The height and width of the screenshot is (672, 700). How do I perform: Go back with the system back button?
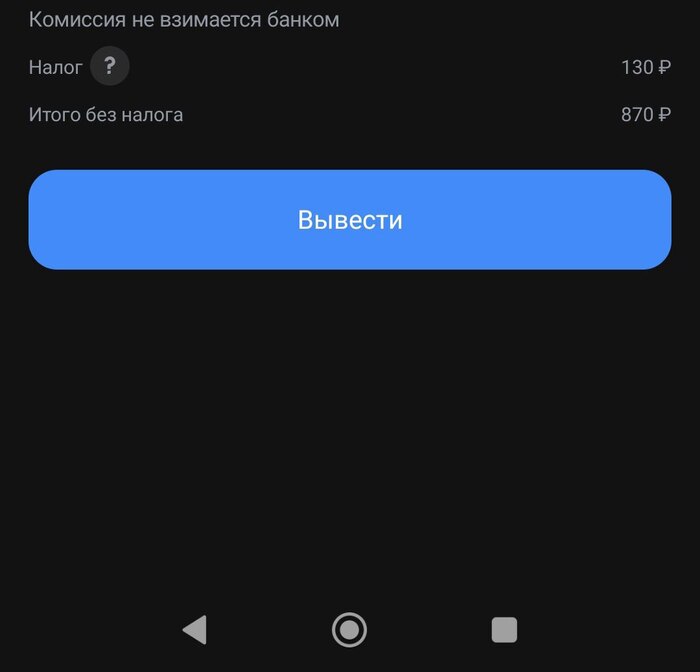pos(194,629)
